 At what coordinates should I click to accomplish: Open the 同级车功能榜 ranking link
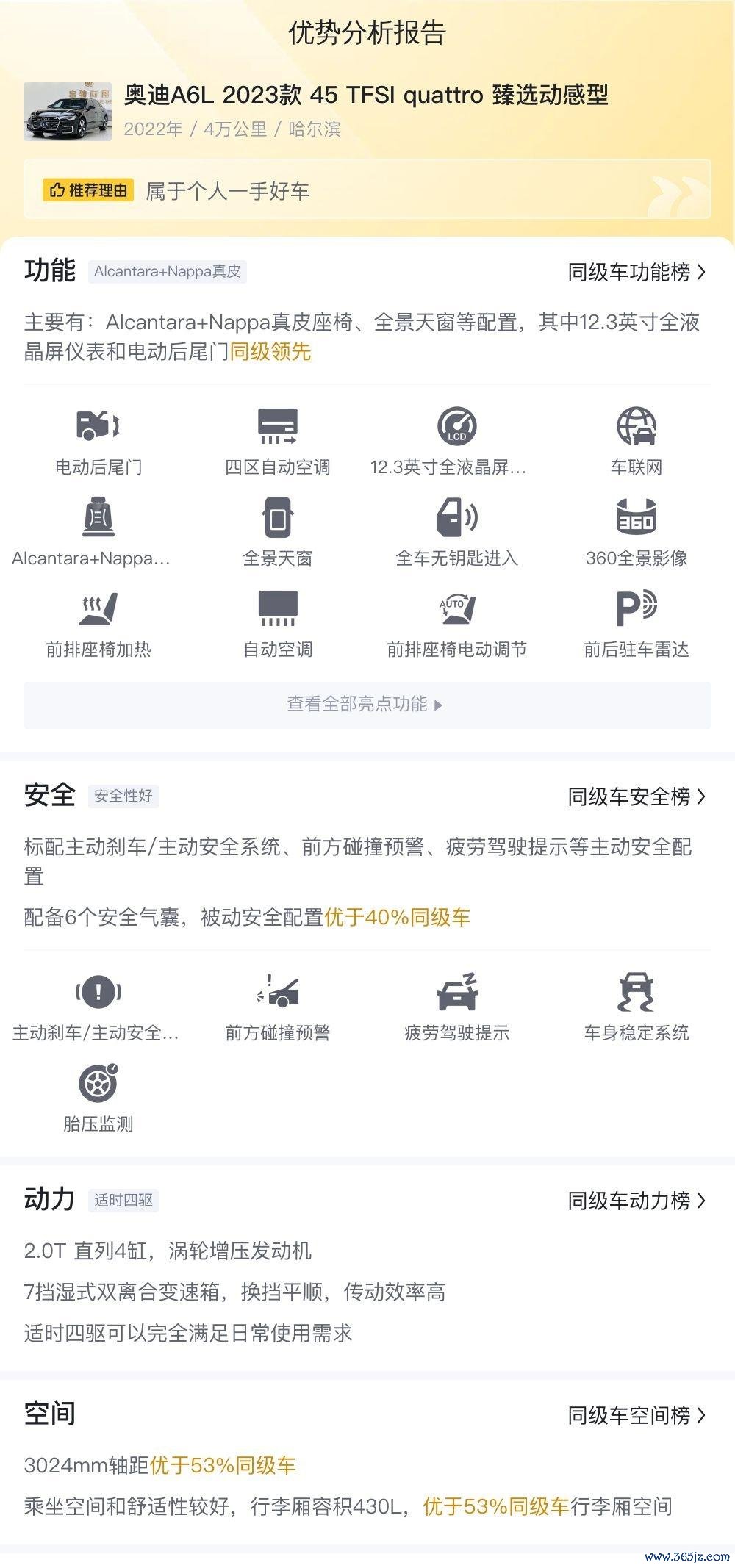(637, 272)
